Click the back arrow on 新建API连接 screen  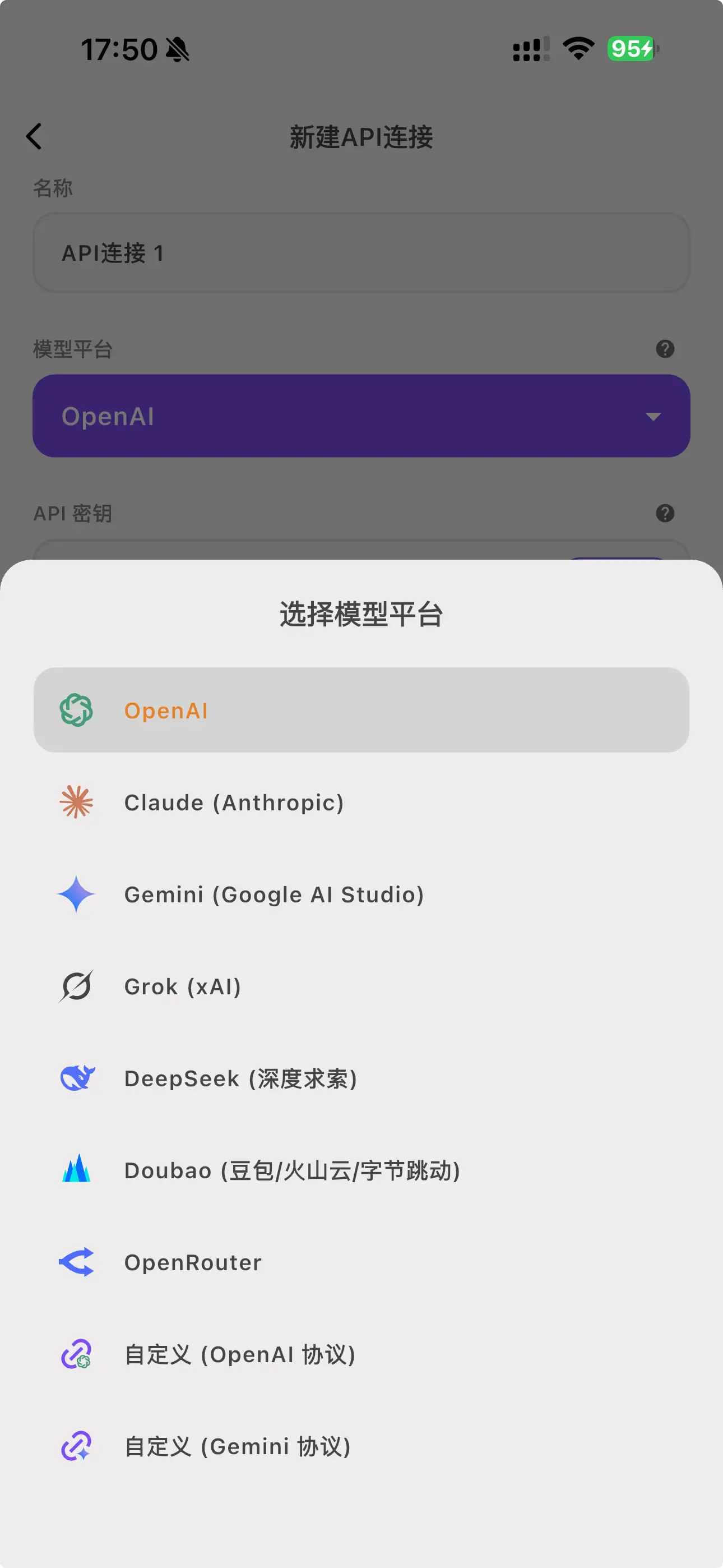(35, 135)
